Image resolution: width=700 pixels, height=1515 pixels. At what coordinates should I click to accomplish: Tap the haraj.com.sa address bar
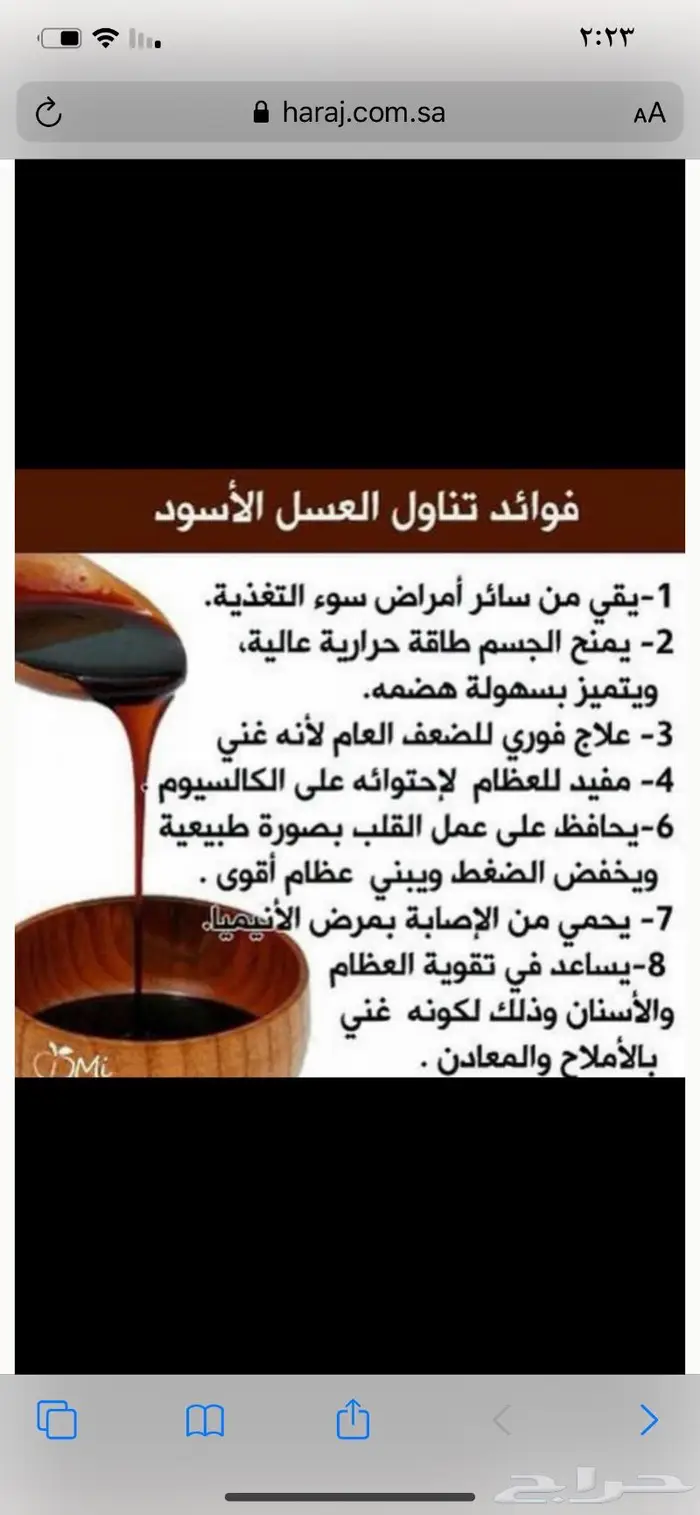350,113
